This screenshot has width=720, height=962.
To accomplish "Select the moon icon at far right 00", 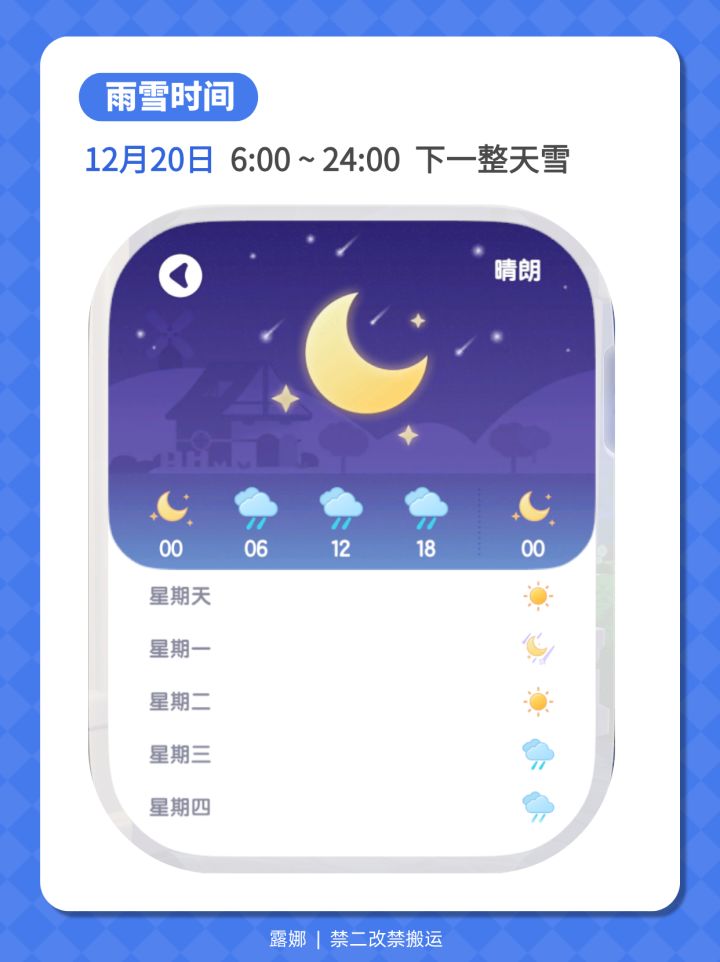I will [x=531, y=508].
